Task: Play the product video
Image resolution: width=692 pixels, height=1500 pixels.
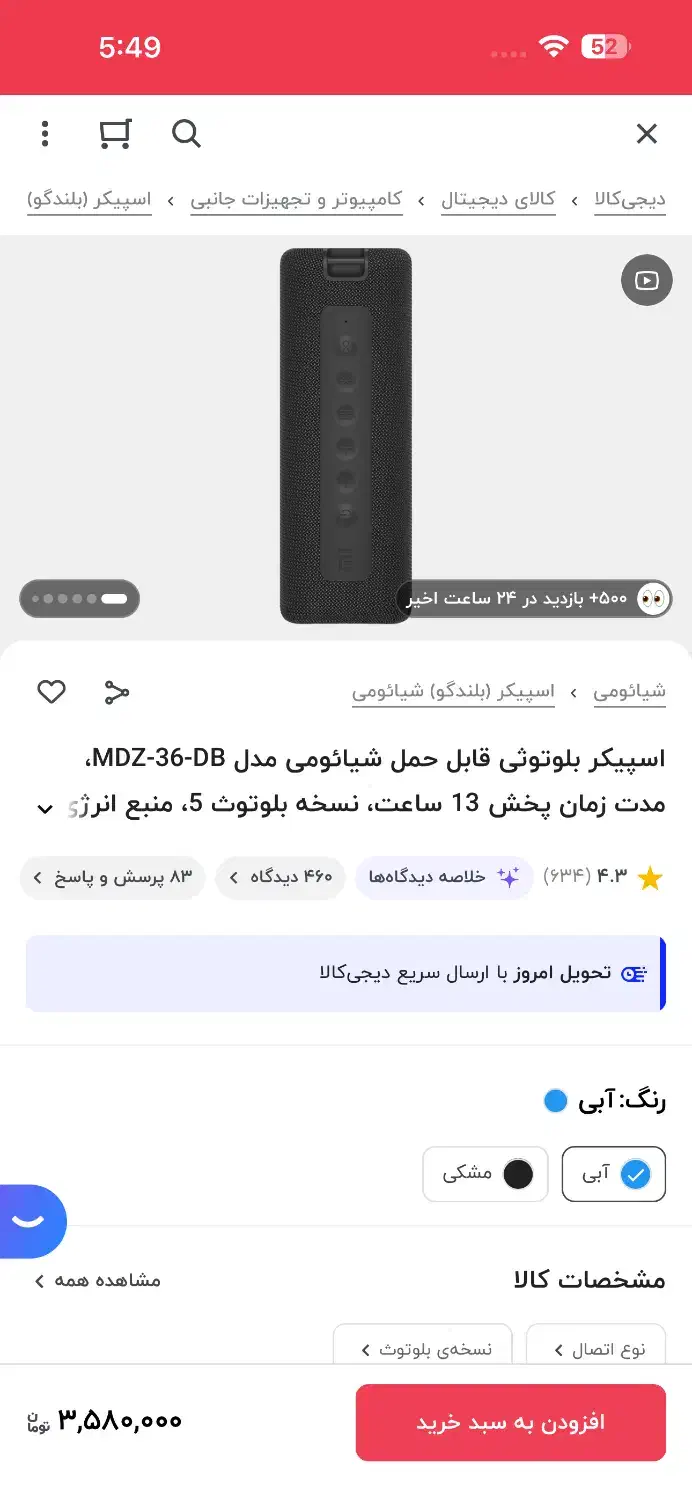Action: point(646,281)
